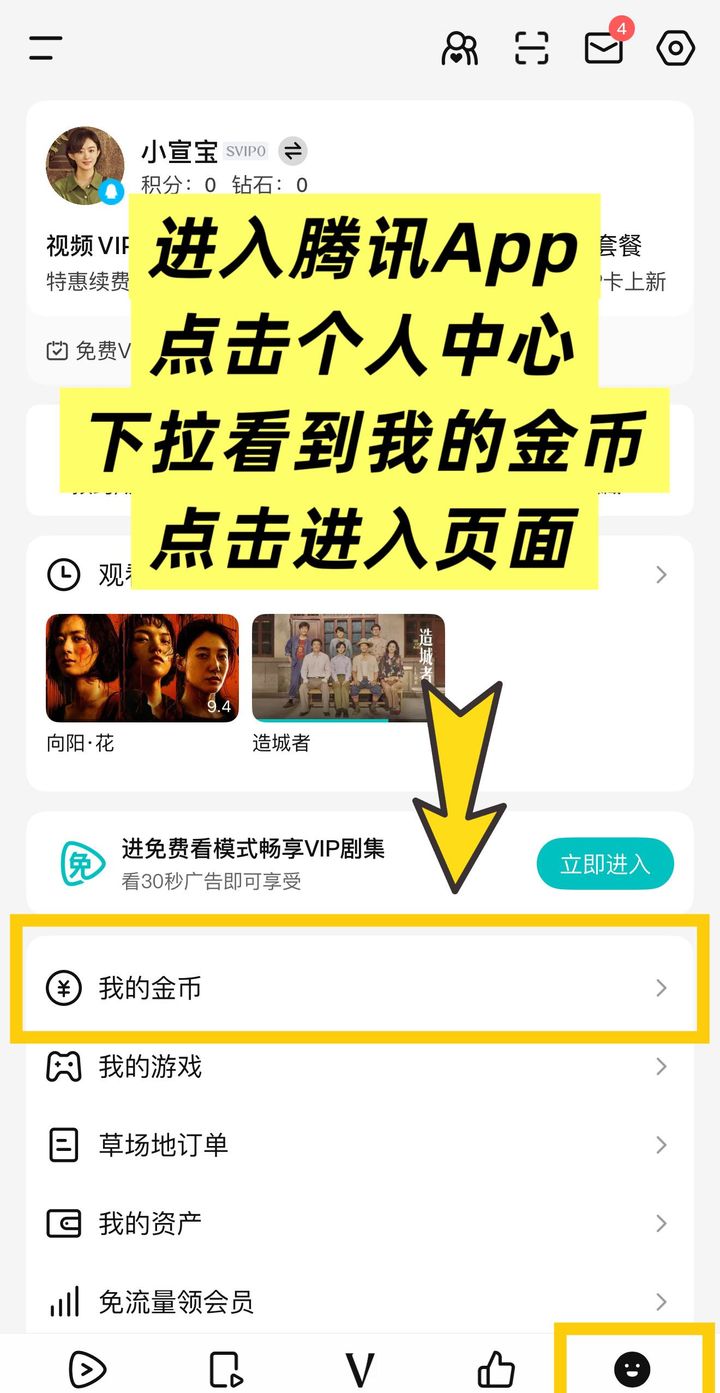The height and width of the screenshot is (1393, 720).
Task: Tap the 立即进入 button
Action: coord(605,863)
